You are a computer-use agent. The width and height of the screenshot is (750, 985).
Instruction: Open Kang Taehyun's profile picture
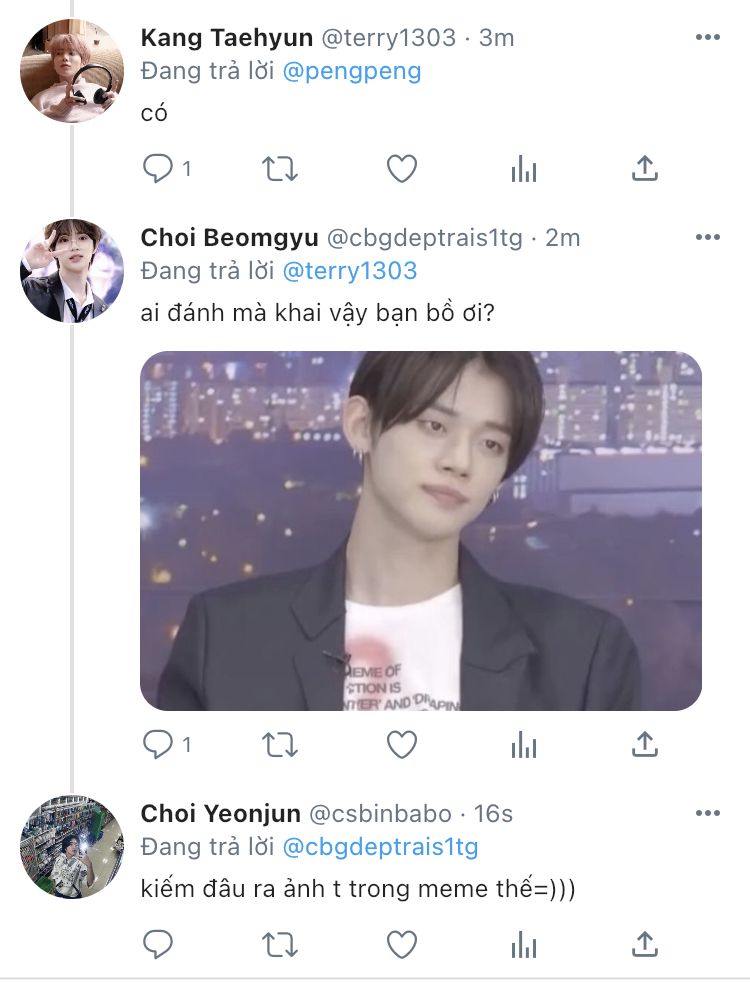click(x=72, y=70)
